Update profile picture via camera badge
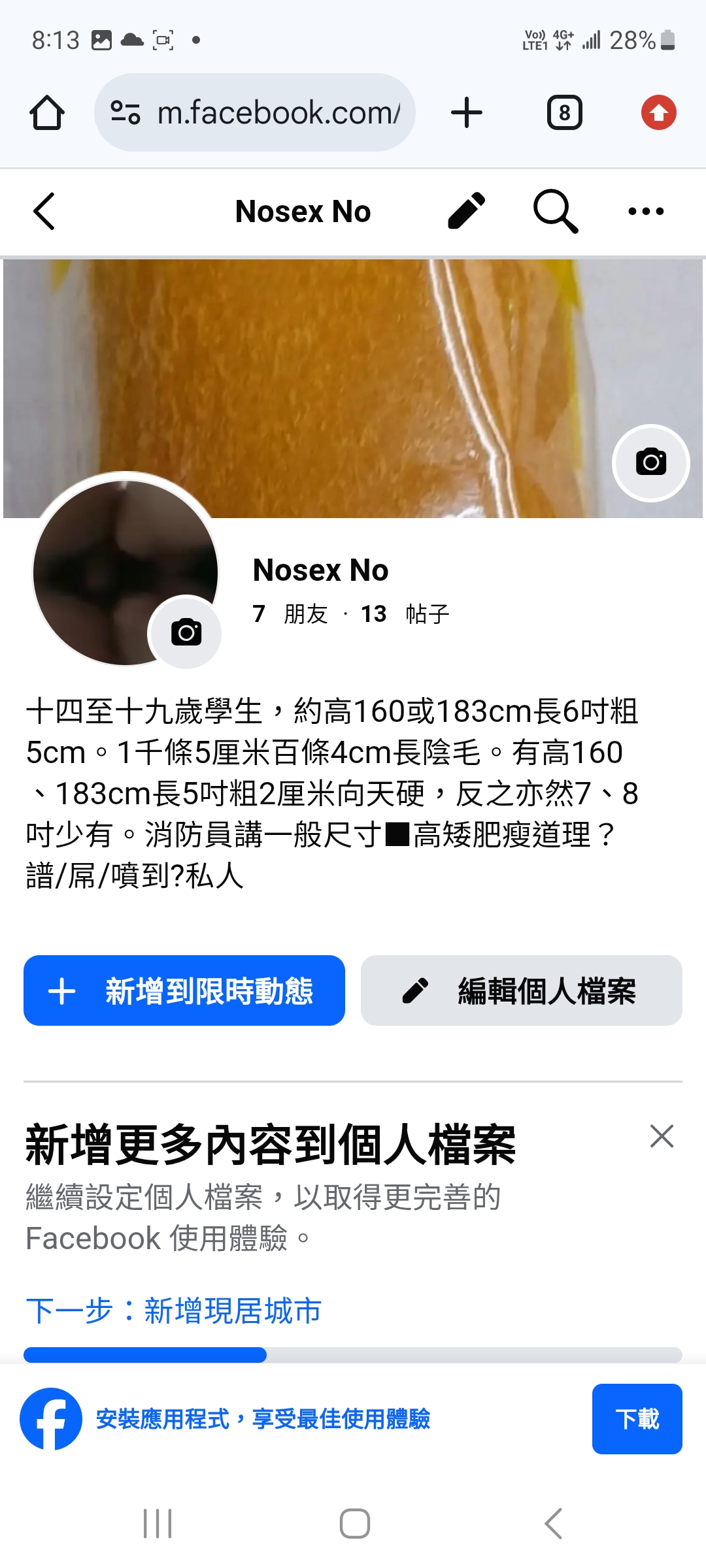This screenshot has height=1568, width=706. (186, 632)
